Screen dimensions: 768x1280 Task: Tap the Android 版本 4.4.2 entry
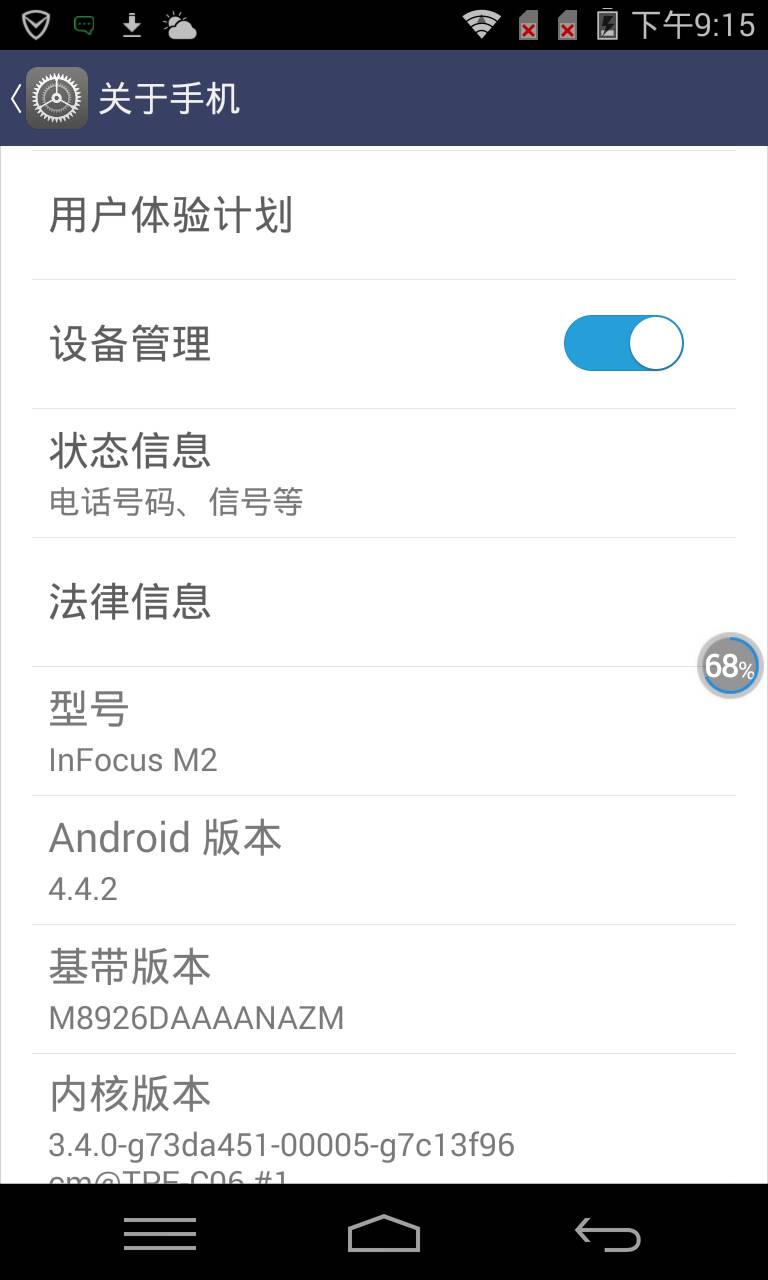coord(383,860)
